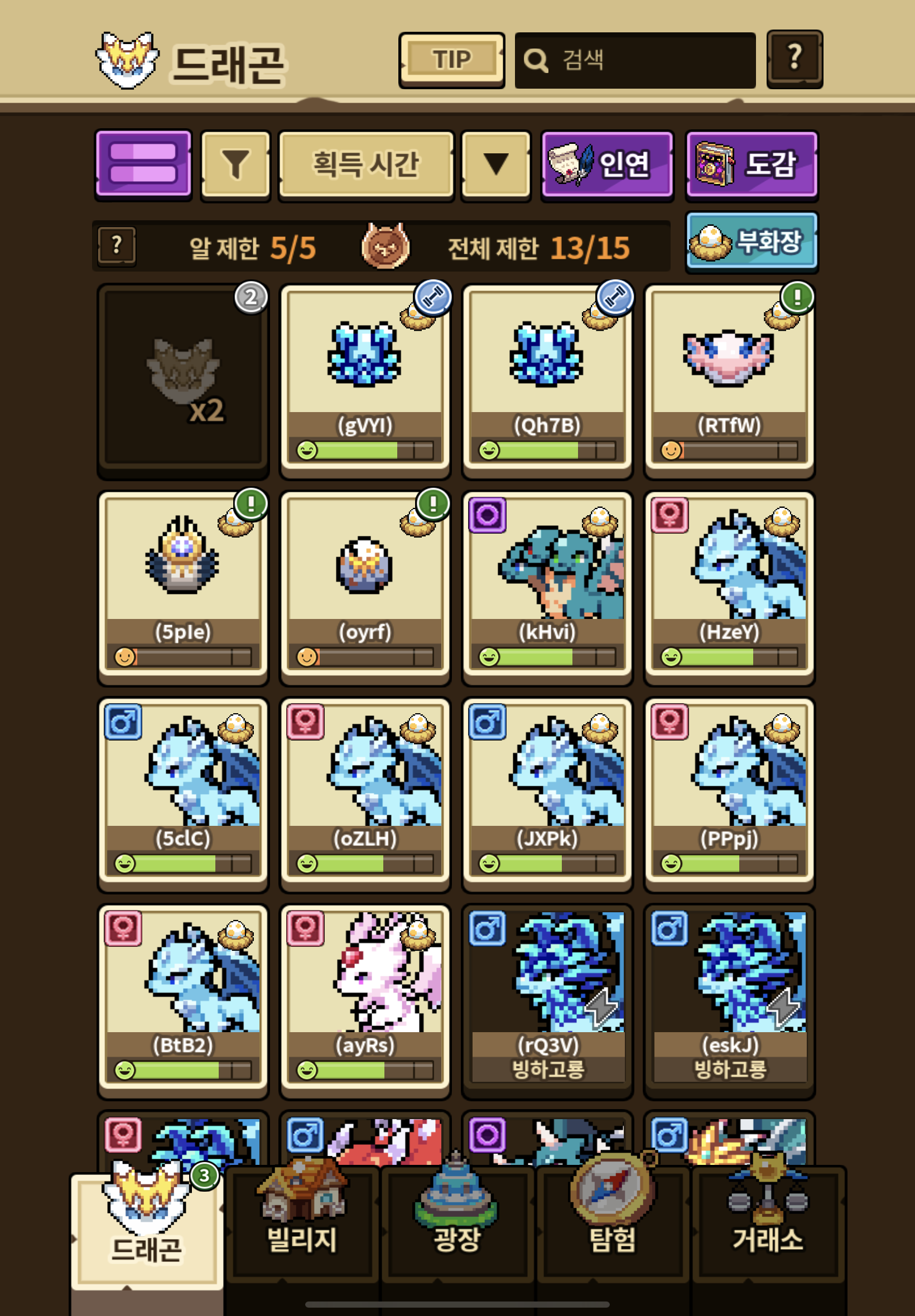Open the TIP button
The width and height of the screenshot is (915, 1316).
[x=451, y=60]
